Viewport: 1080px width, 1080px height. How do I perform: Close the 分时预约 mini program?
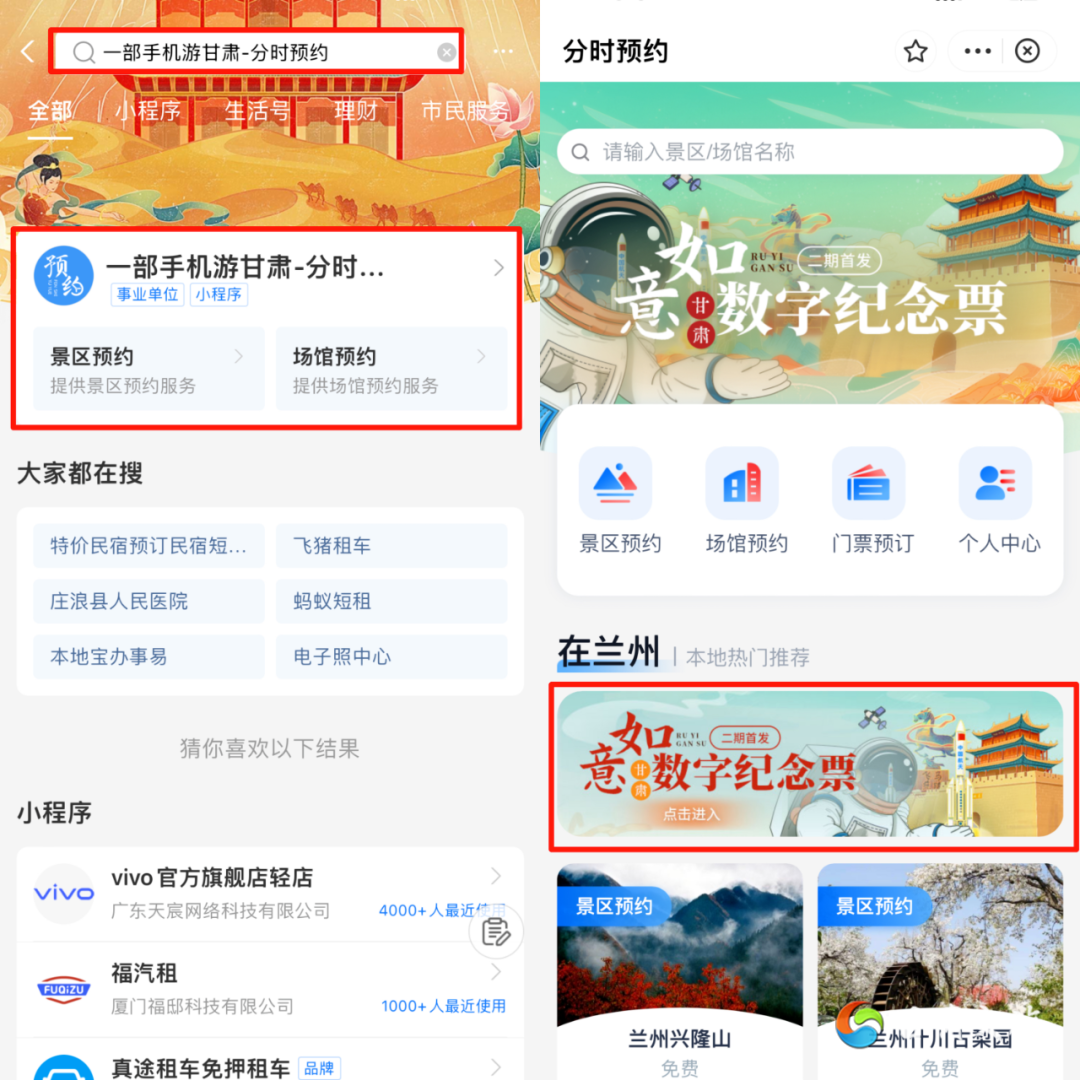[1027, 52]
